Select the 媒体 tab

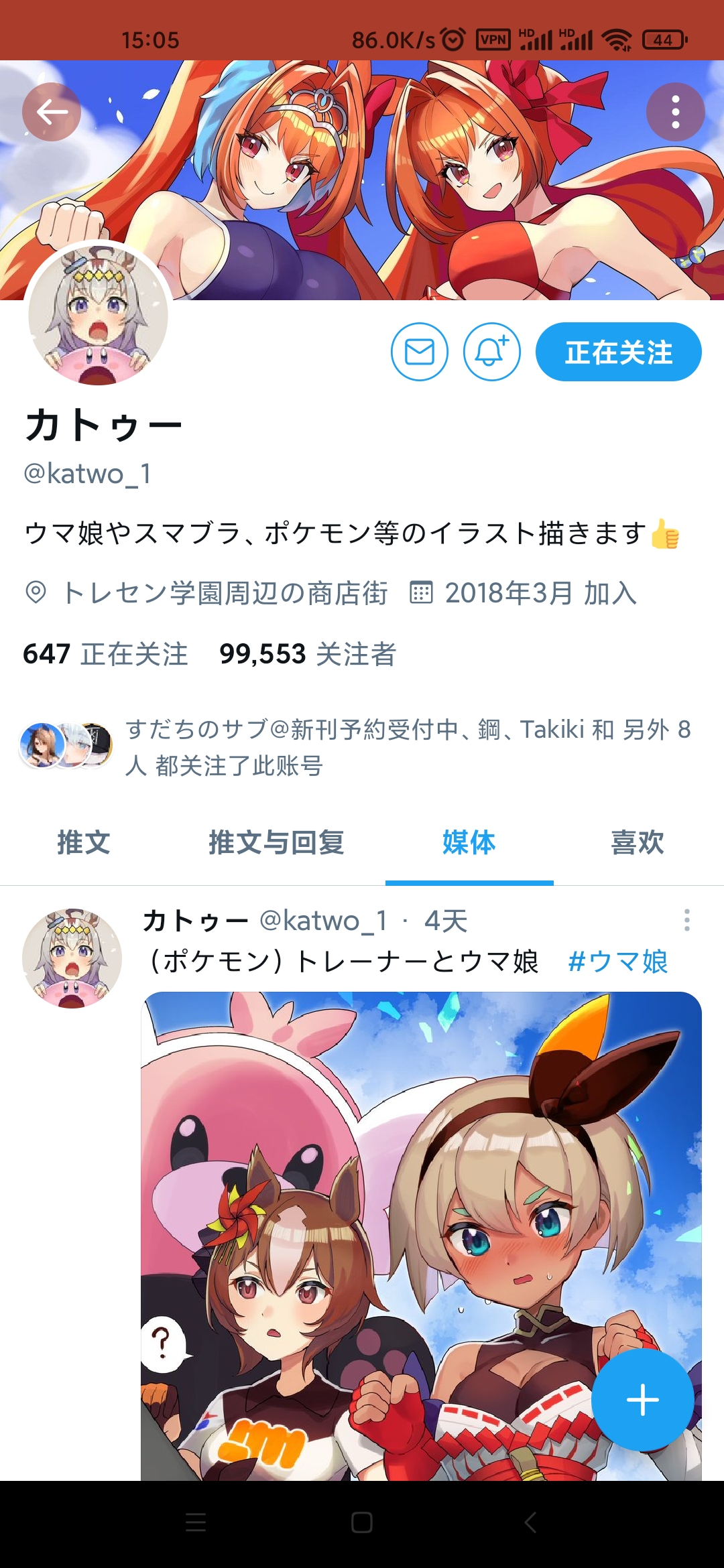tap(469, 843)
